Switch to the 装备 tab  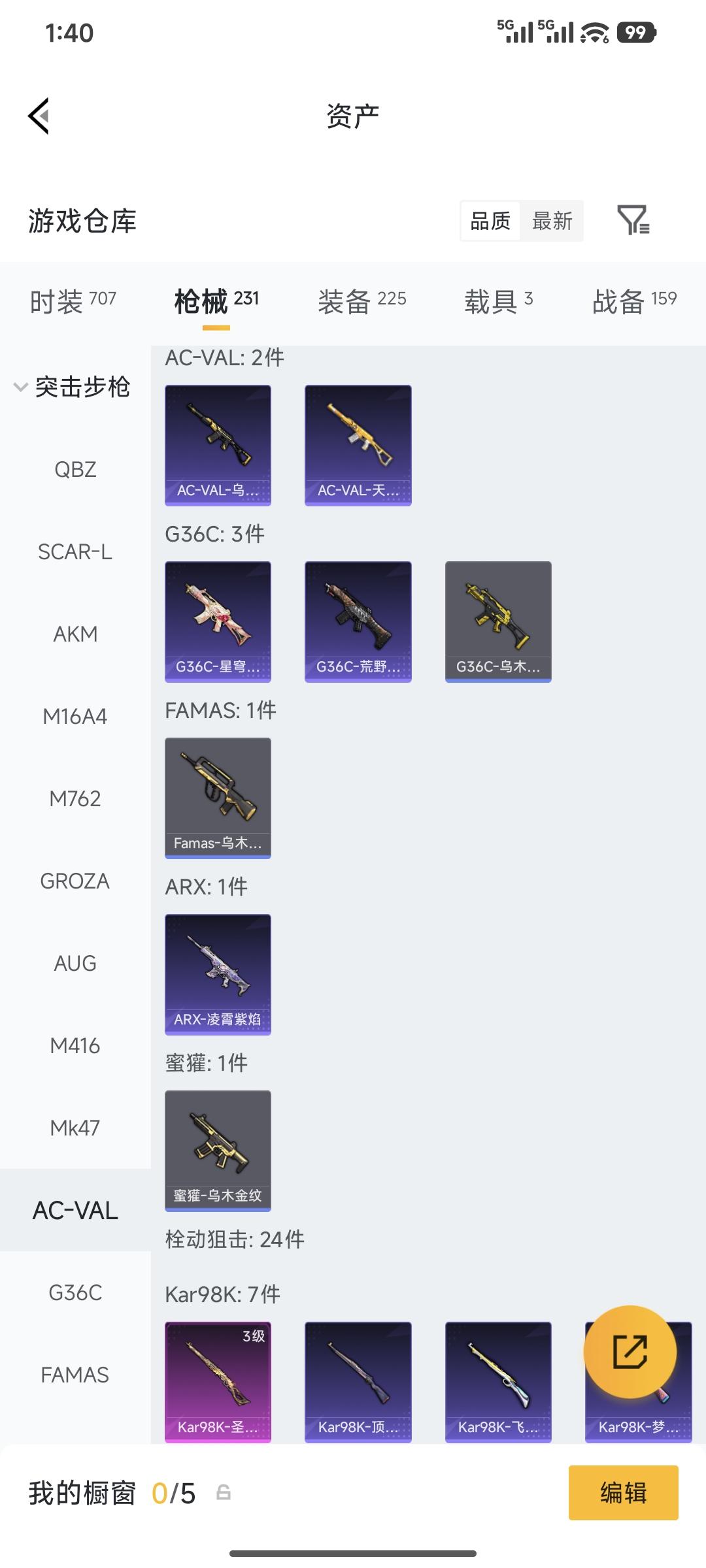pos(361,301)
